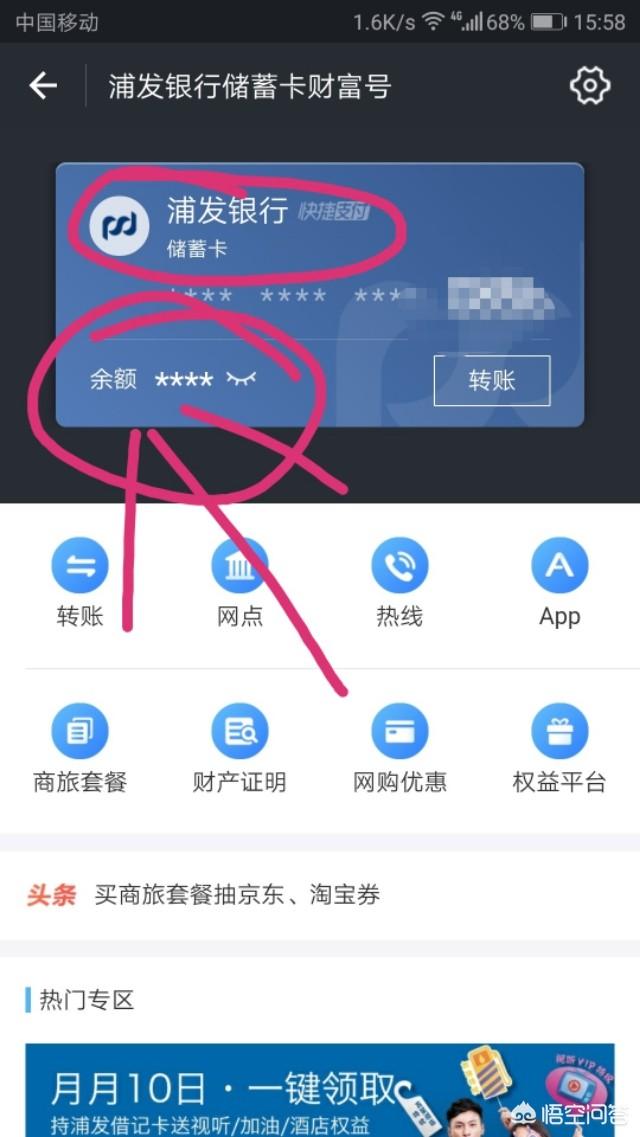The width and height of the screenshot is (640, 1137).
Task: Go back with the arrow icon
Action: coord(43,87)
